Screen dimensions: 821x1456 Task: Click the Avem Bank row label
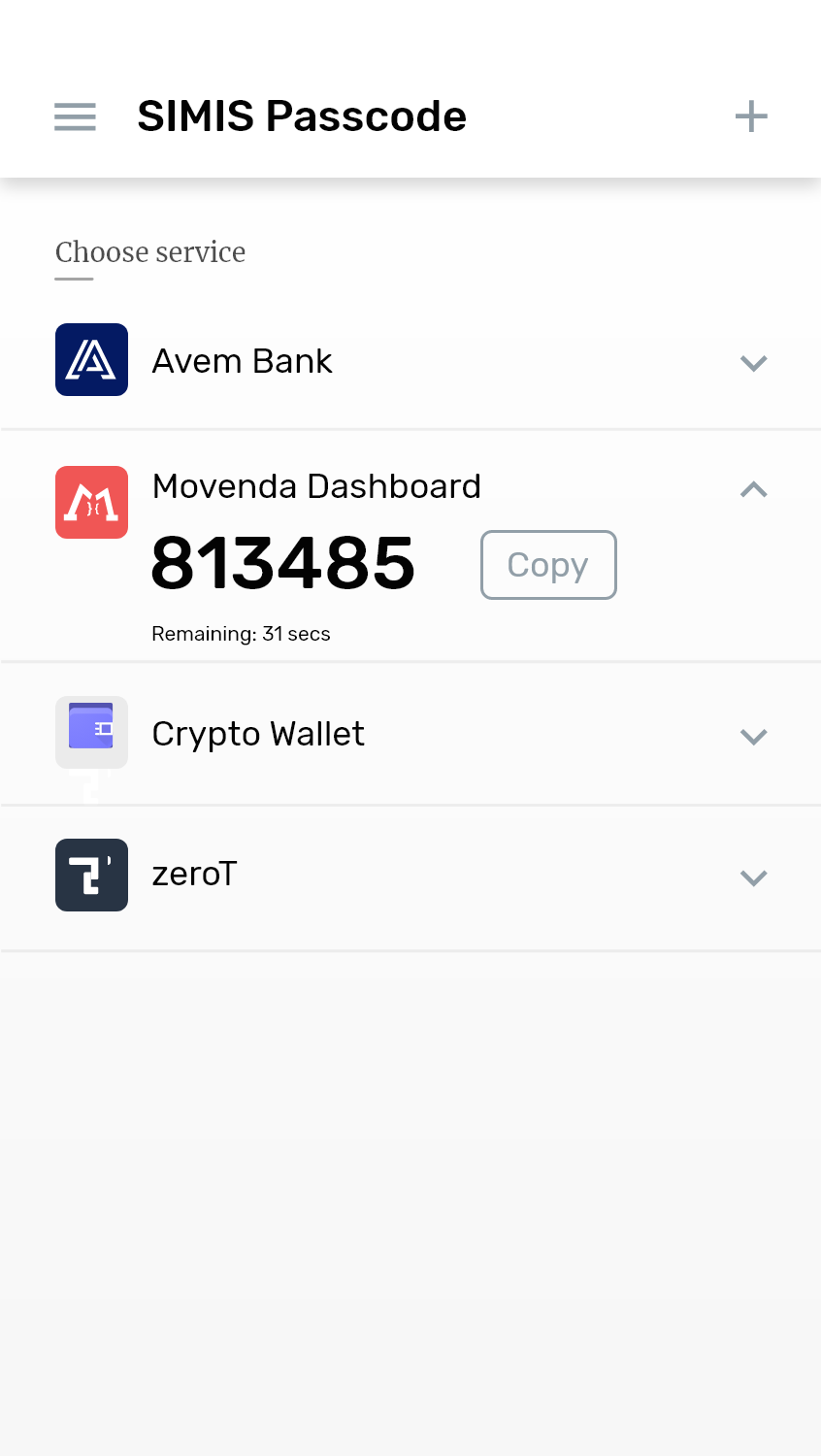(242, 360)
